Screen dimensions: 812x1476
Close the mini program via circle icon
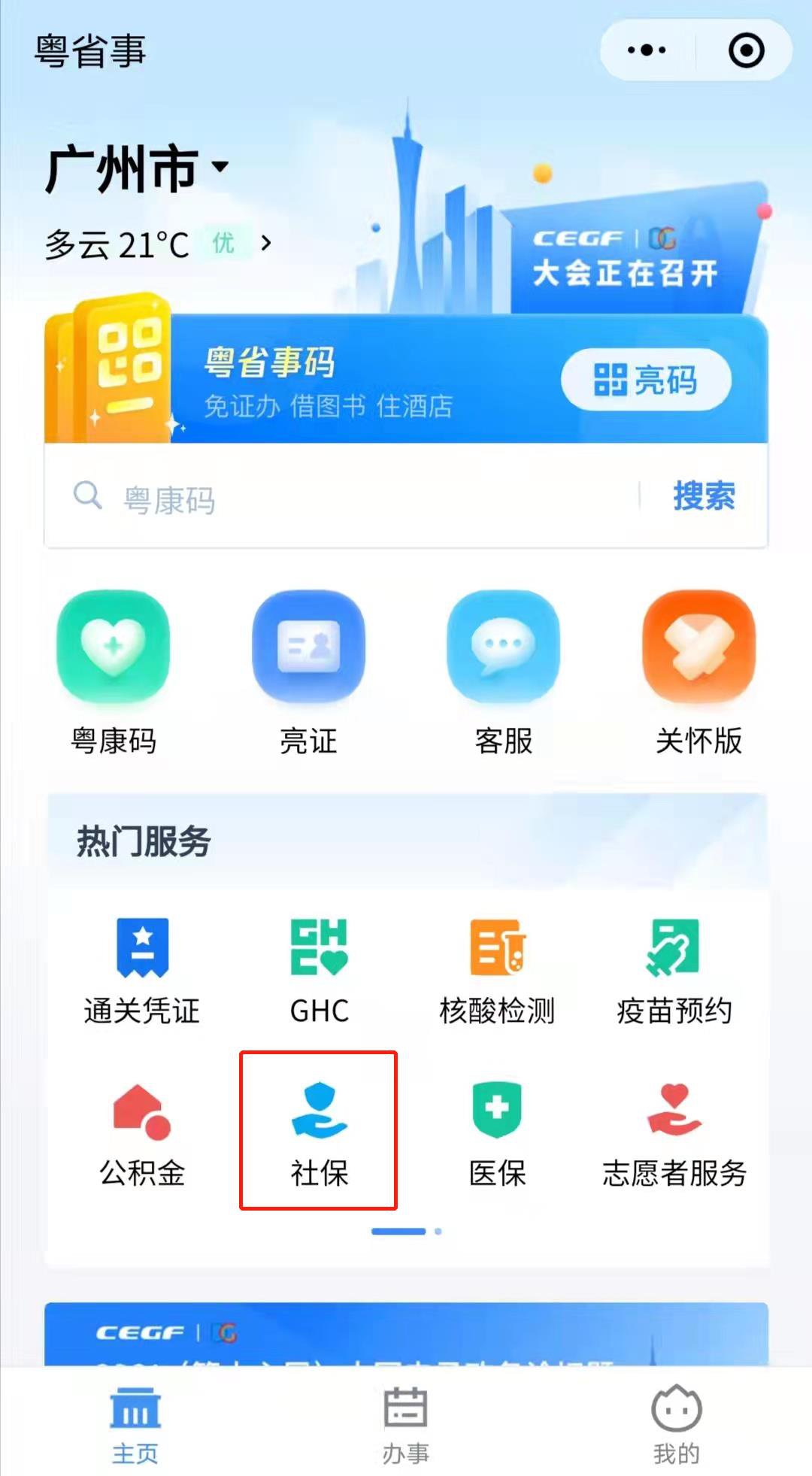(x=746, y=50)
